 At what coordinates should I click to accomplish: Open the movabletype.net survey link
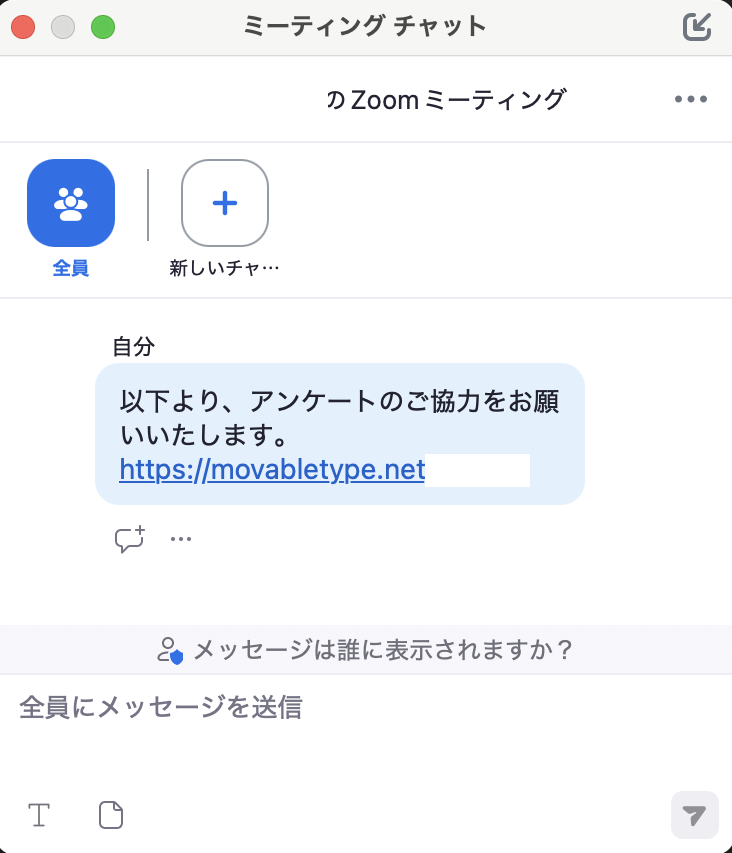click(272, 469)
